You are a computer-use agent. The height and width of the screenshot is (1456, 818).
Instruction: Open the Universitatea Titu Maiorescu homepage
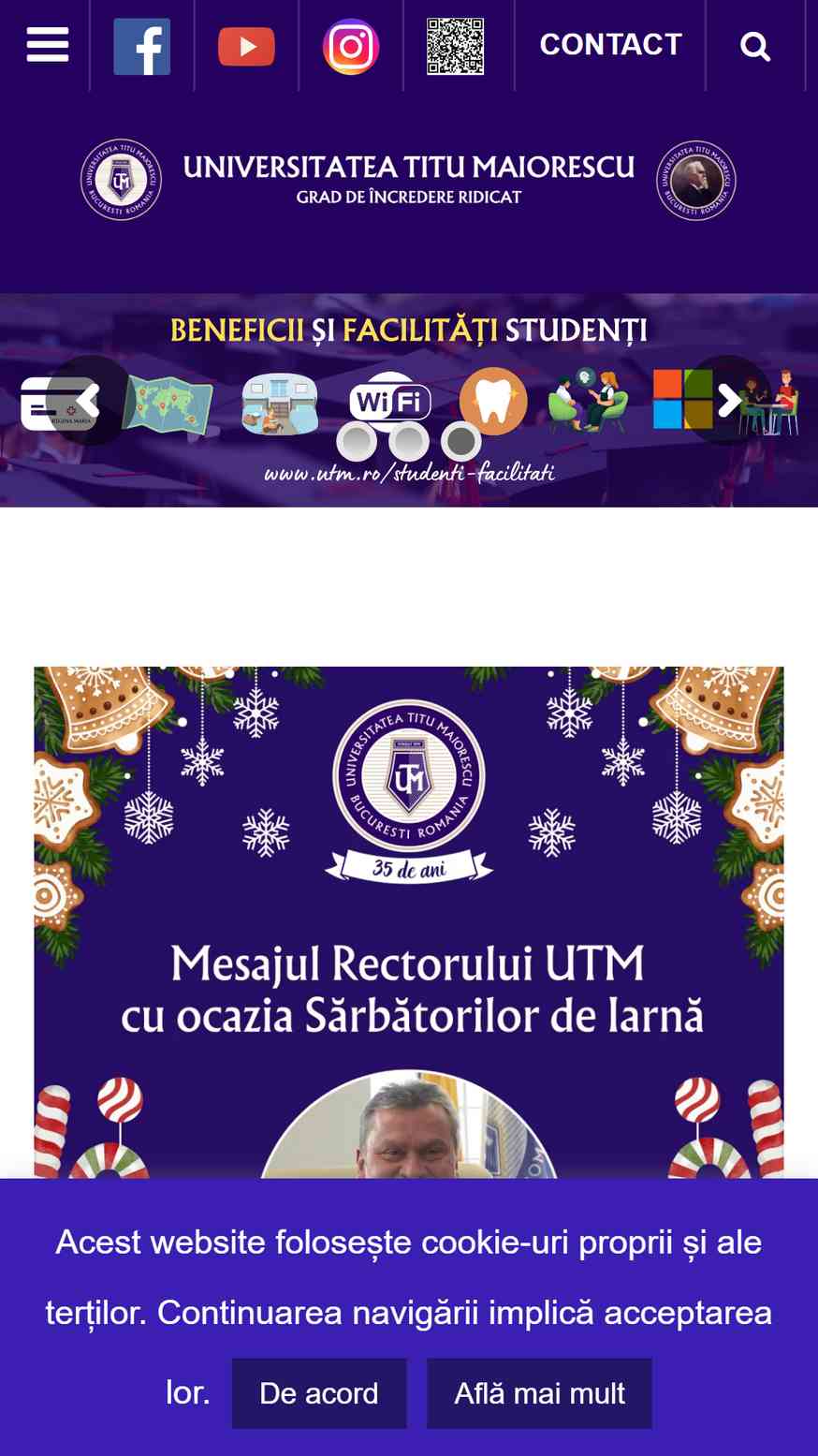point(408,180)
